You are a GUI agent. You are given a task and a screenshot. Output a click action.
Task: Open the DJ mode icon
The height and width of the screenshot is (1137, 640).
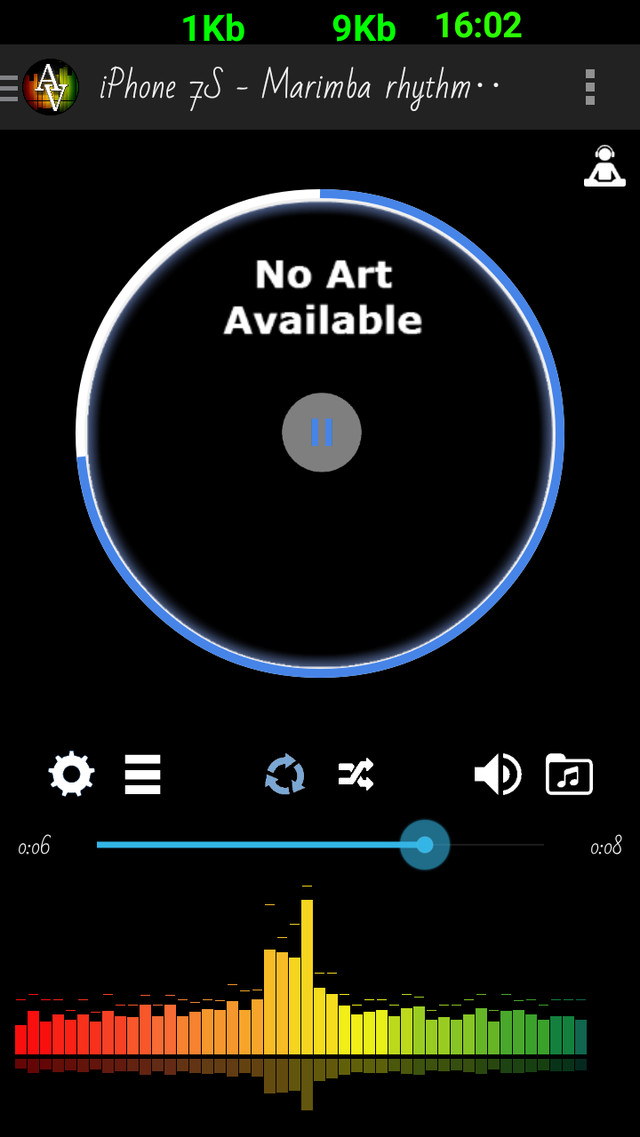pyautogui.click(x=604, y=166)
